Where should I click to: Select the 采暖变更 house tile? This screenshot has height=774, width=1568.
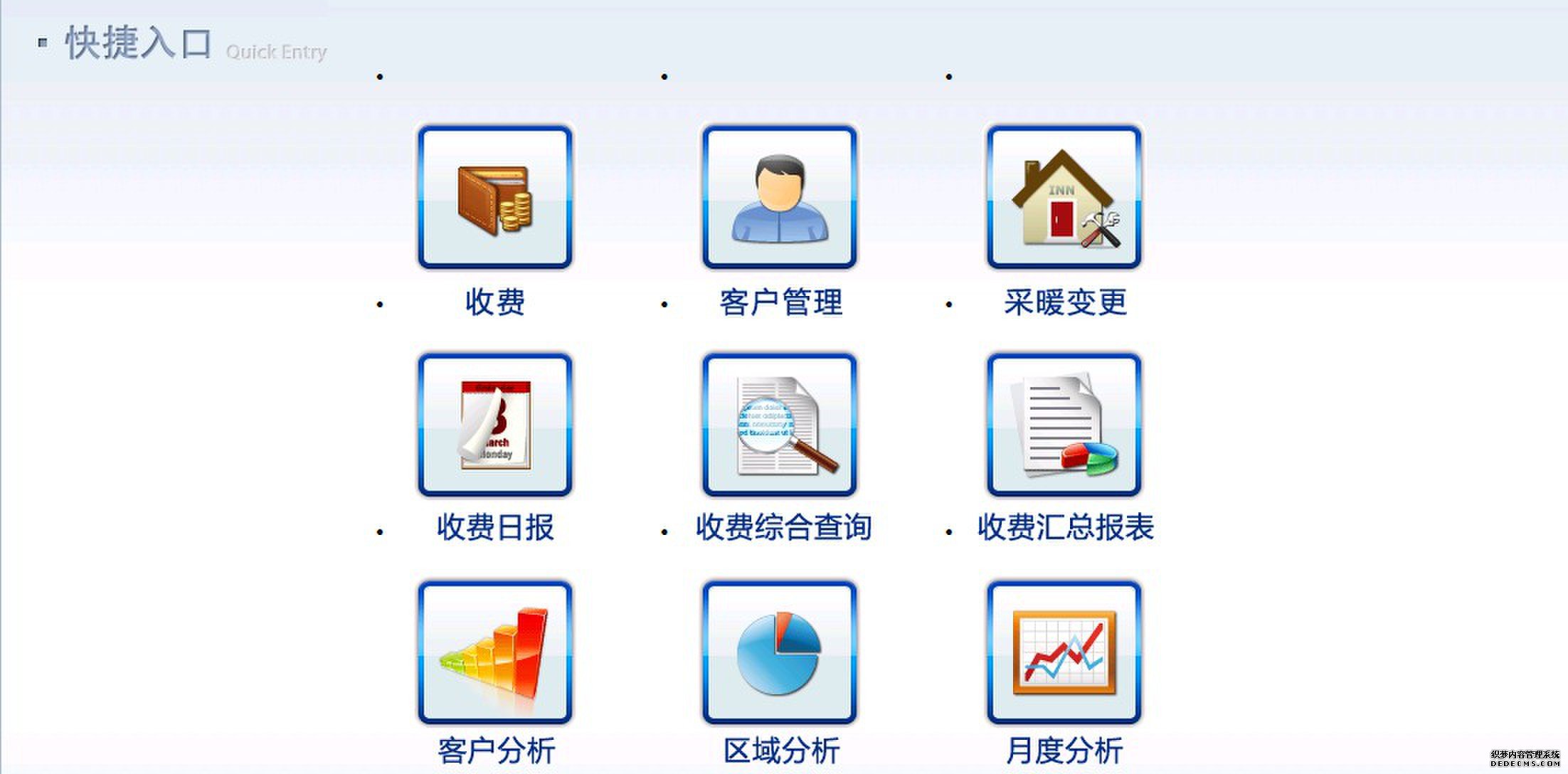1064,198
